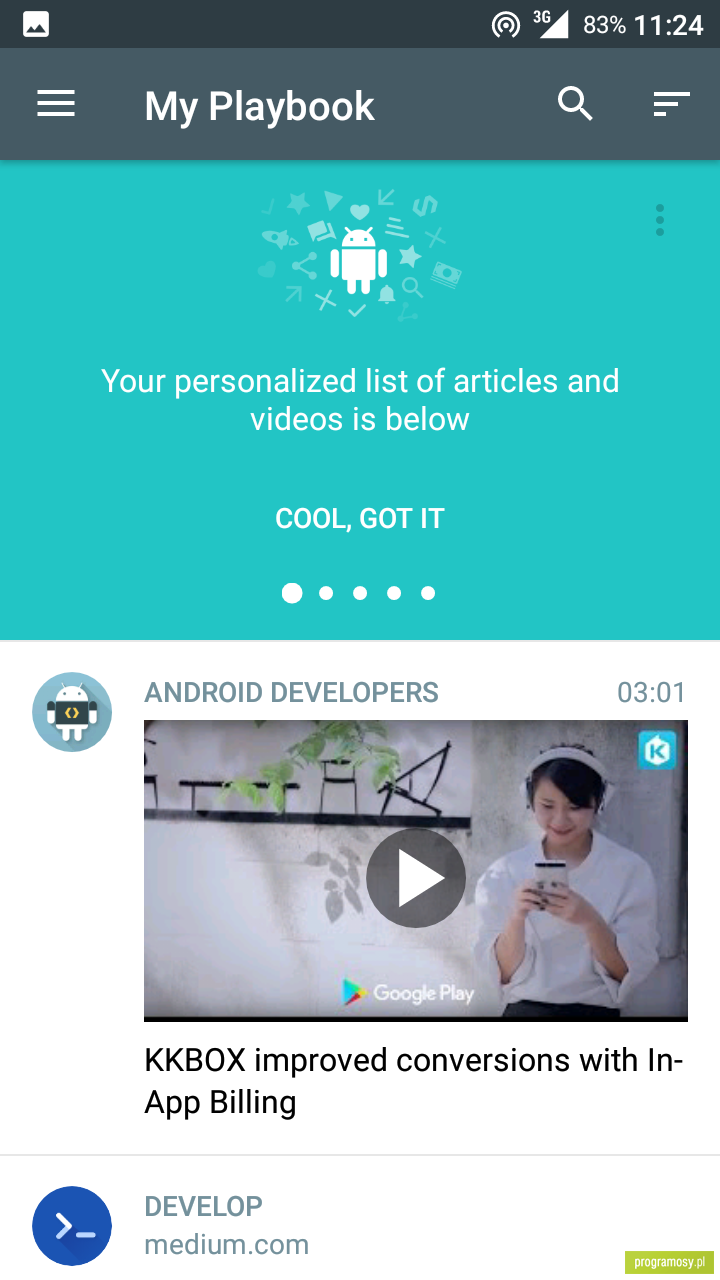Open the hamburger navigation drawer
The image size is (720, 1280).
click(x=56, y=104)
